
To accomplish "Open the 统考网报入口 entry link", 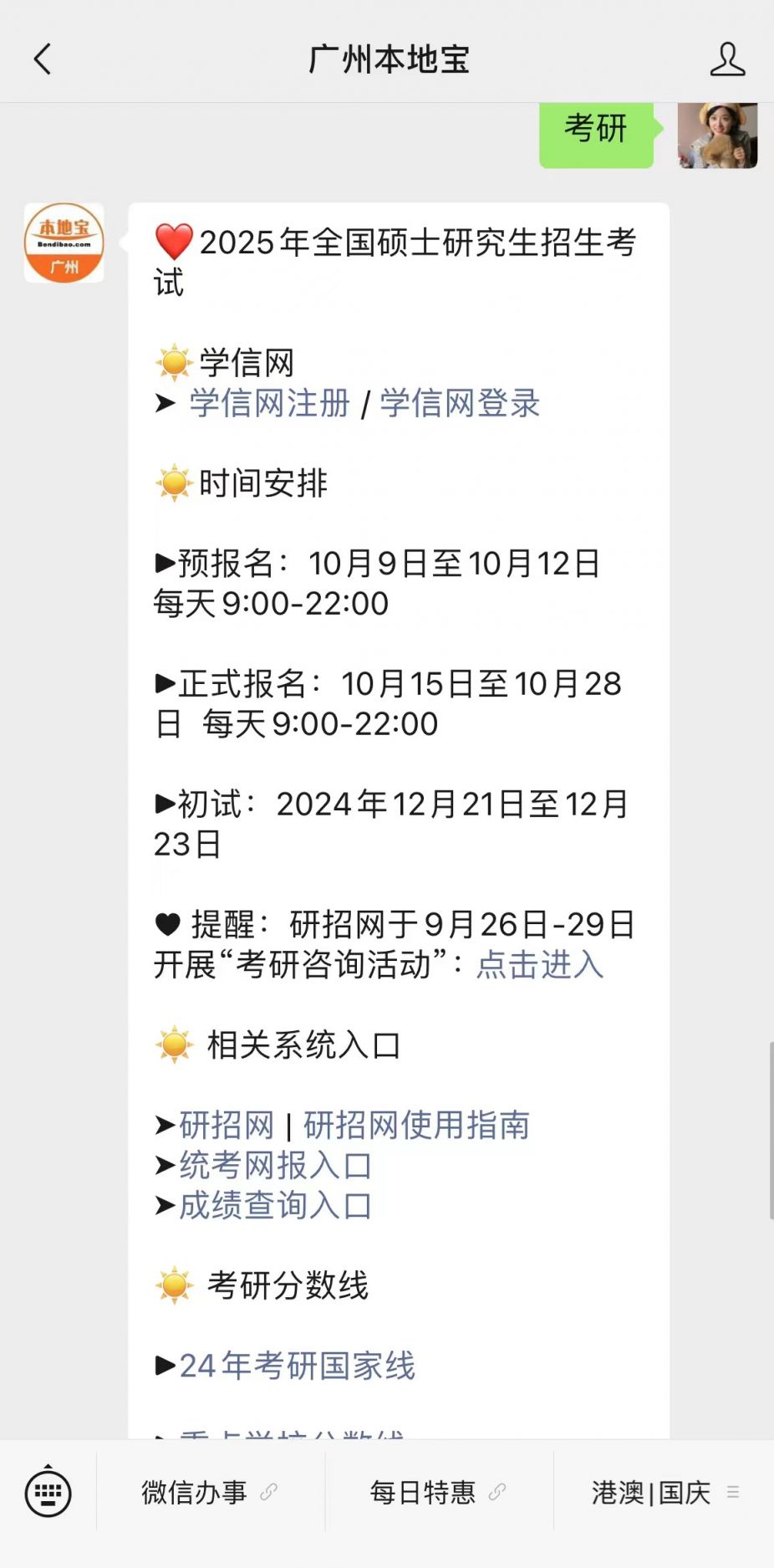I will point(271,1165).
